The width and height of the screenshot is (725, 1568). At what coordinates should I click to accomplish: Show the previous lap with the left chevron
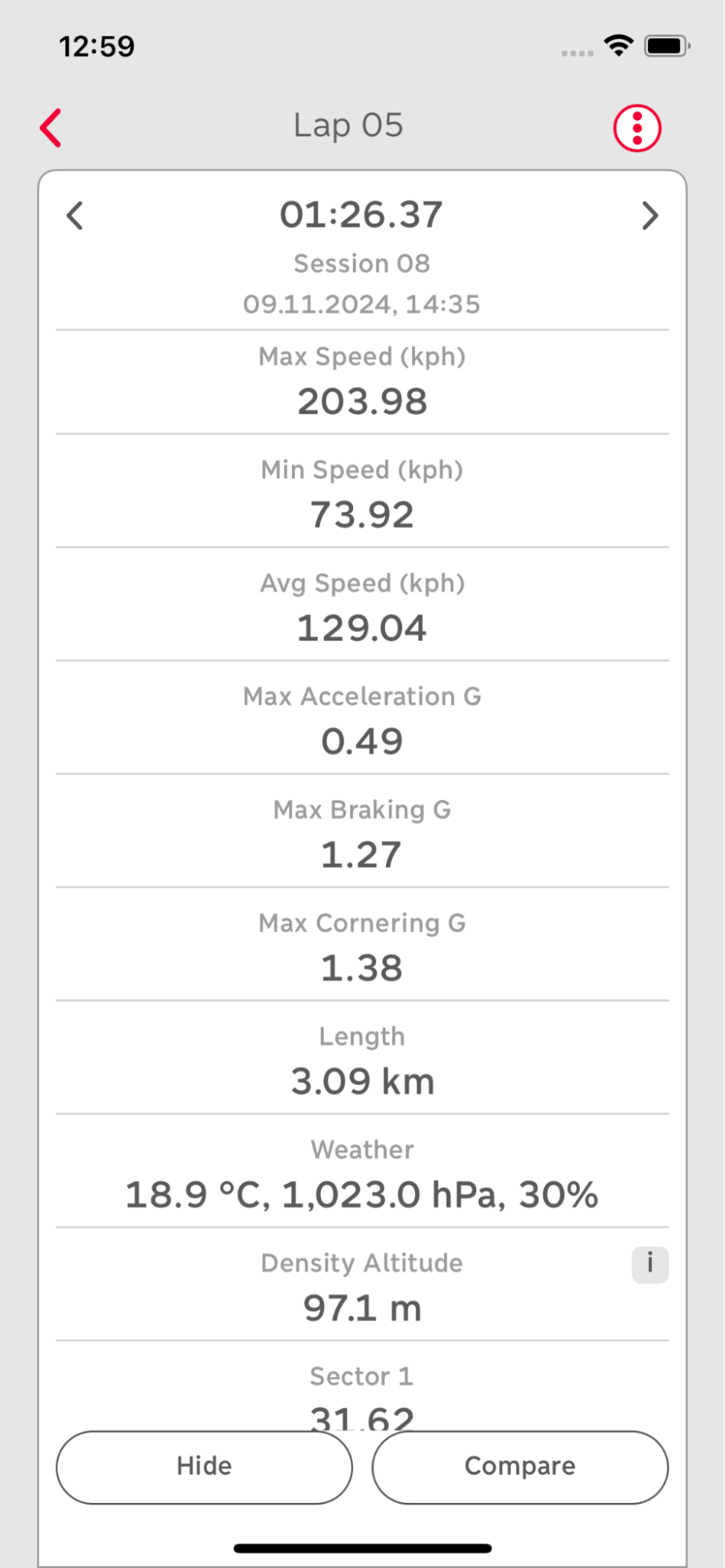75,216
